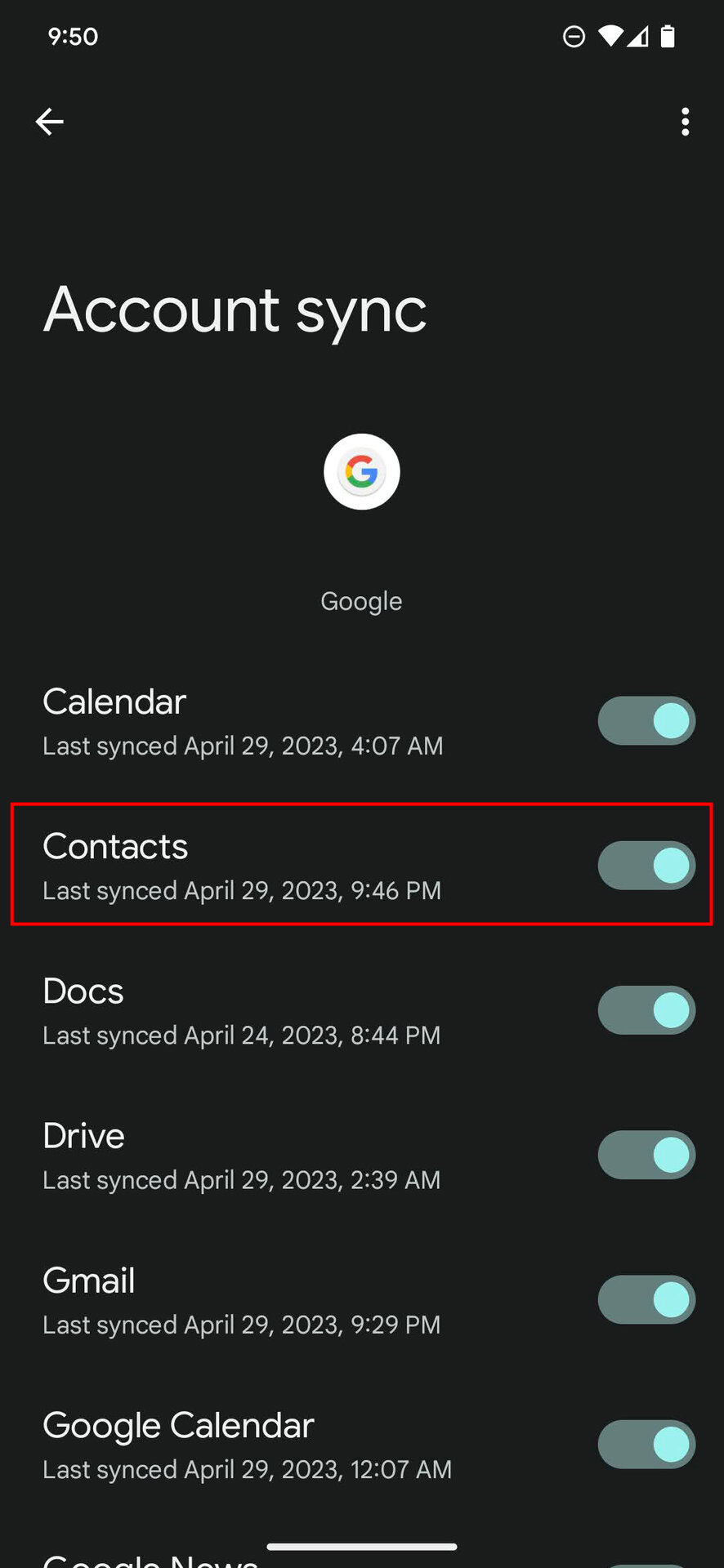Image resolution: width=724 pixels, height=1568 pixels.
Task: Open the three-dot overflow menu
Action: [x=685, y=122]
